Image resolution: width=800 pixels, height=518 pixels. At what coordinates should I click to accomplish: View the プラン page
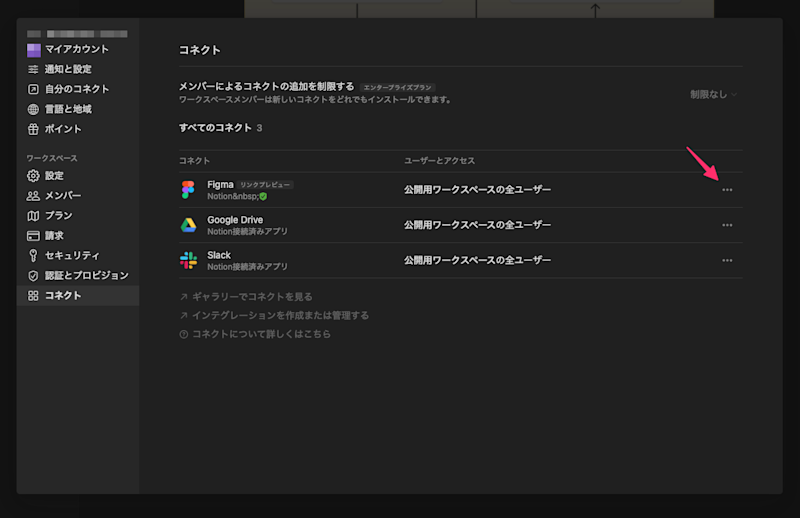click(58, 216)
